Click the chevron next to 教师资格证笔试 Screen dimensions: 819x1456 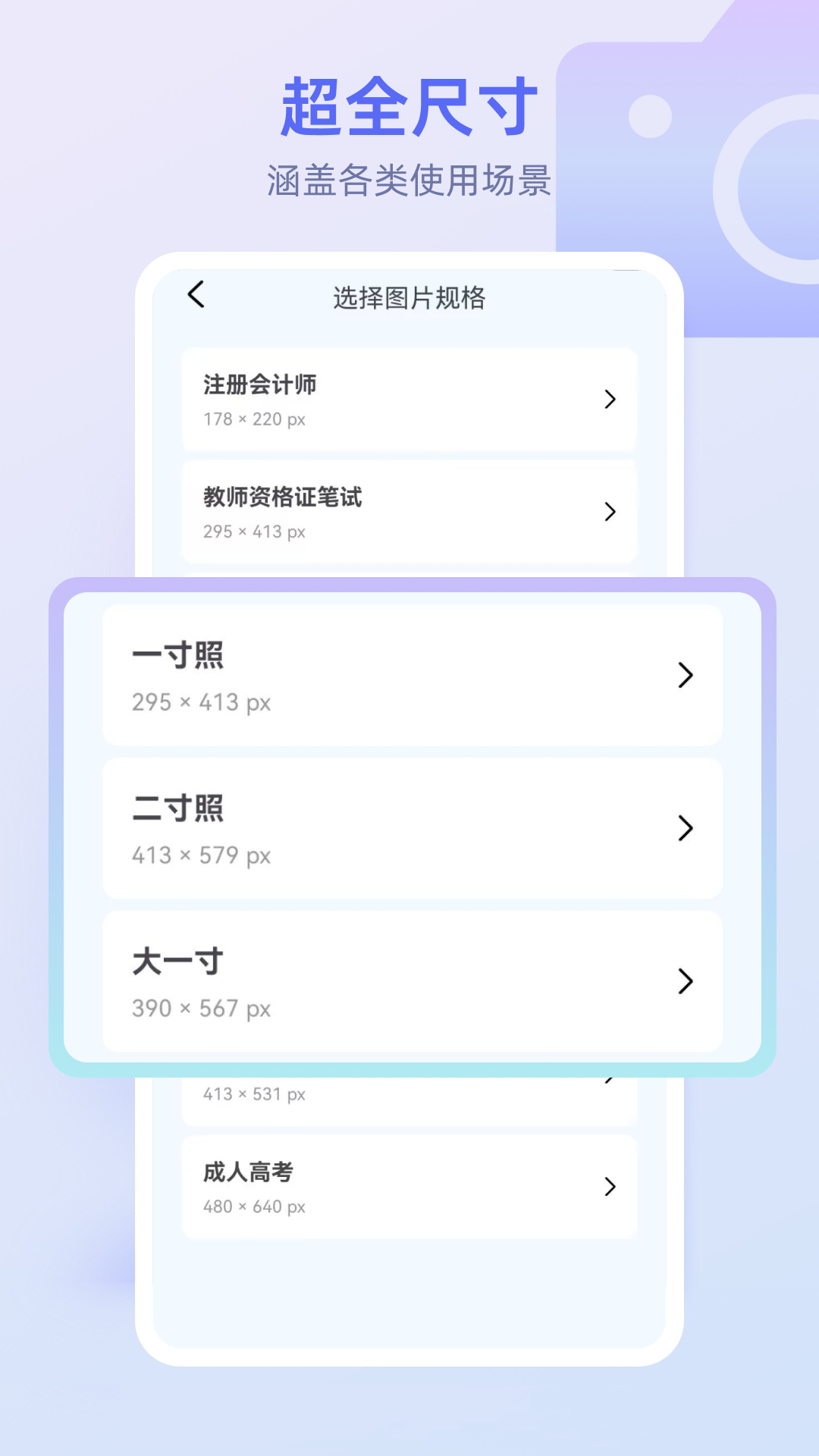coord(611,513)
